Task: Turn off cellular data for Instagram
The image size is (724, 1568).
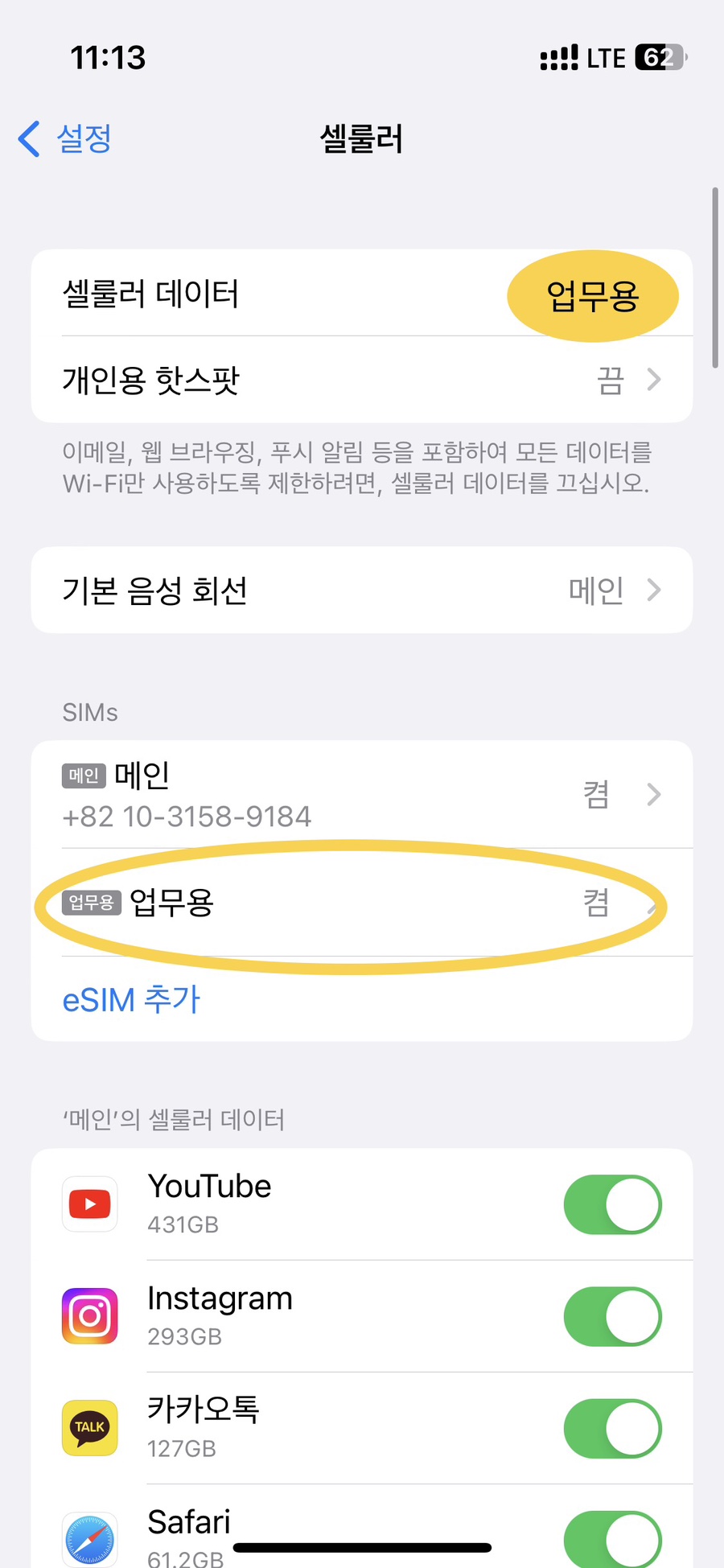Action: tap(612, 1316)
